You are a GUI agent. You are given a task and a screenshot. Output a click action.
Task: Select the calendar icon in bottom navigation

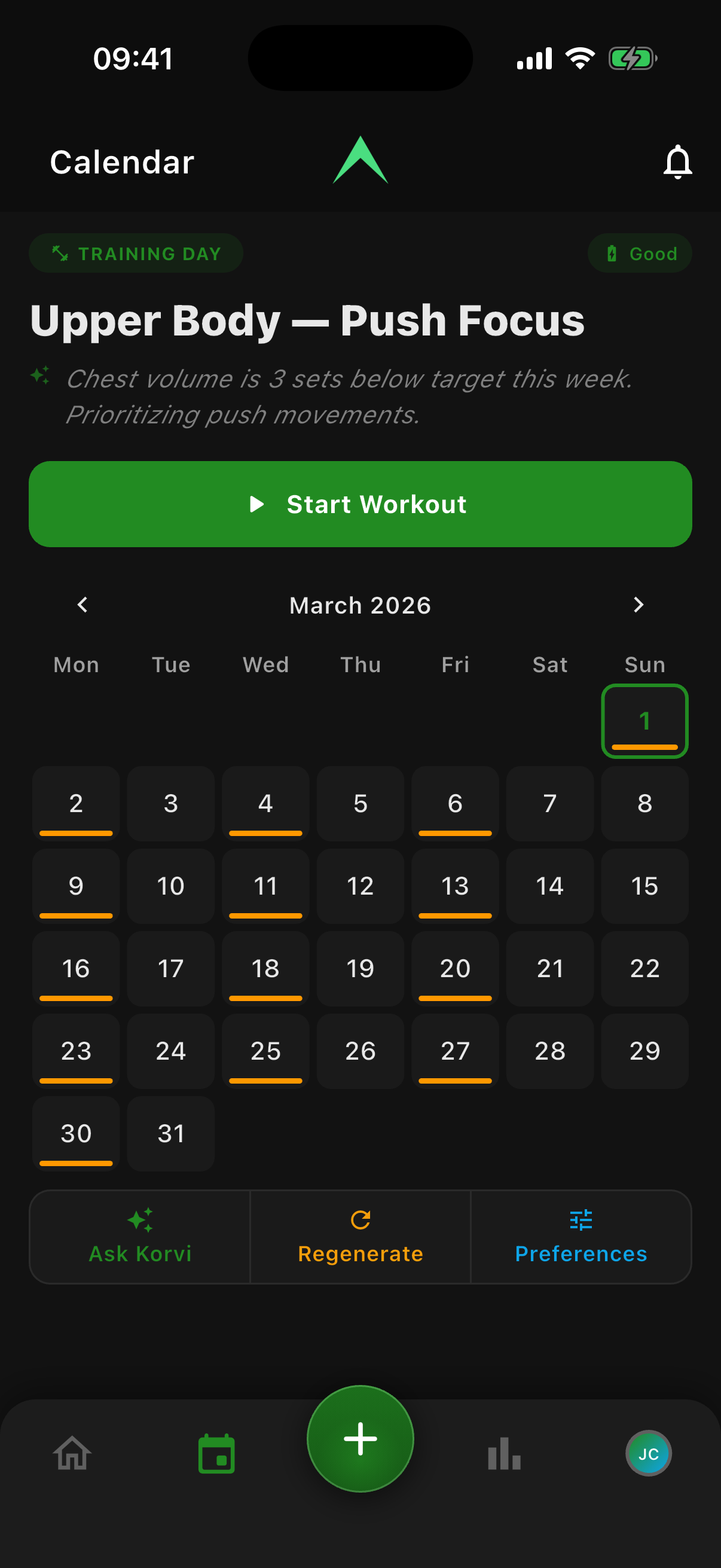216,1455
